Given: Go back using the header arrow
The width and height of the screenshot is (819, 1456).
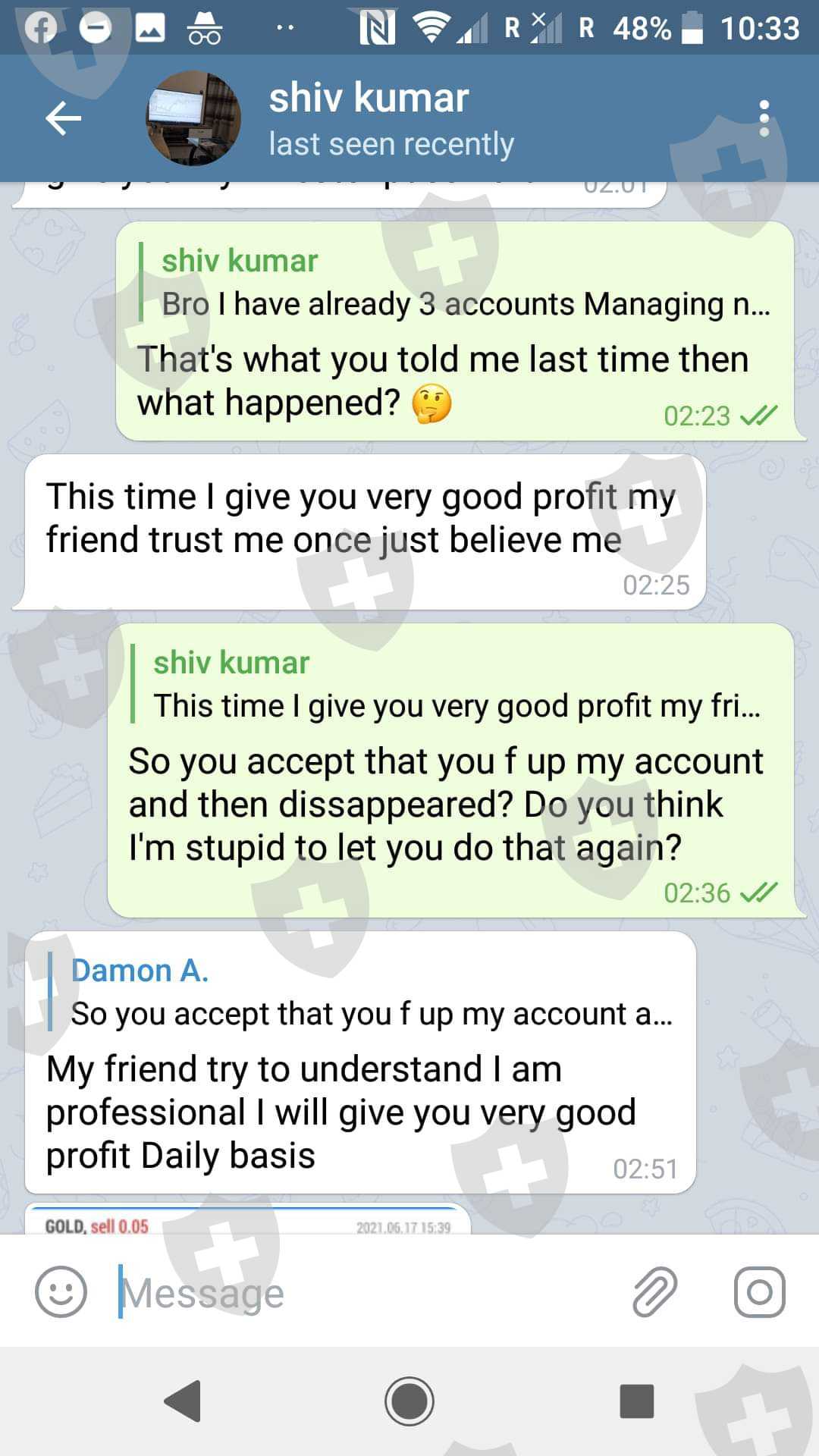Looking at the screenshot, I should click(x=63, y=118).
